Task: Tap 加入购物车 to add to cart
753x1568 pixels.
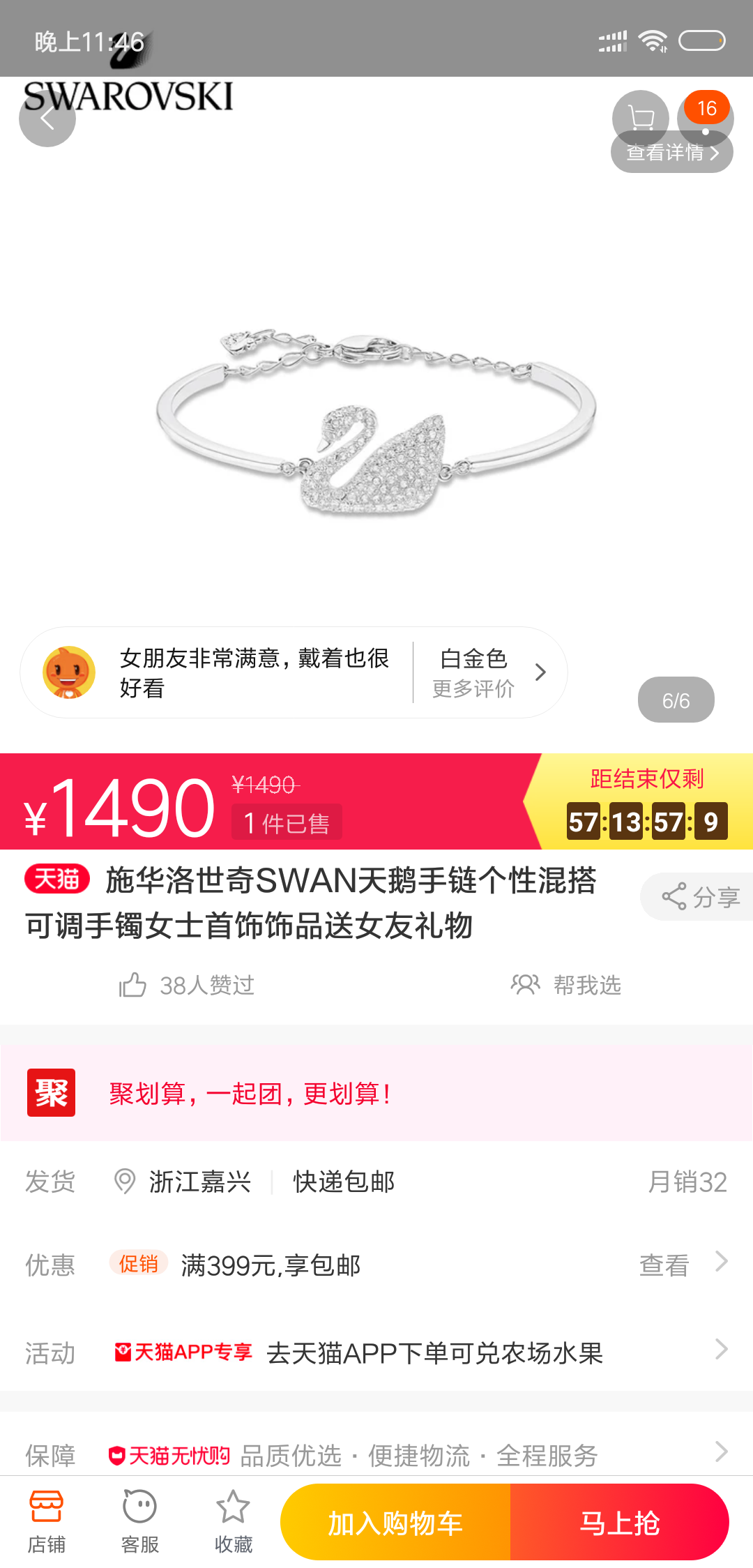Action: pos(395,1522)
